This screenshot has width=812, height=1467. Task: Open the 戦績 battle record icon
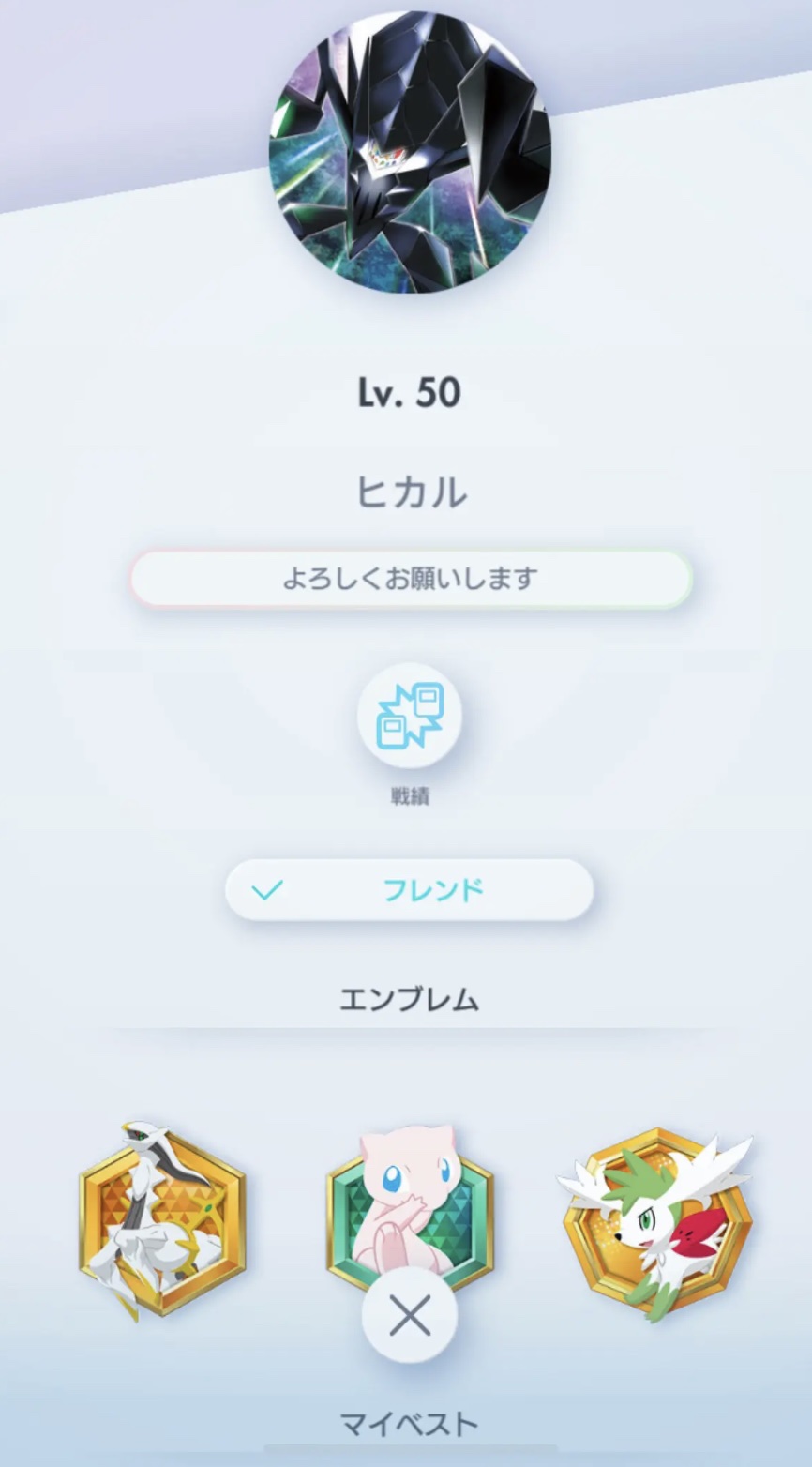click(x=409, y=716)
